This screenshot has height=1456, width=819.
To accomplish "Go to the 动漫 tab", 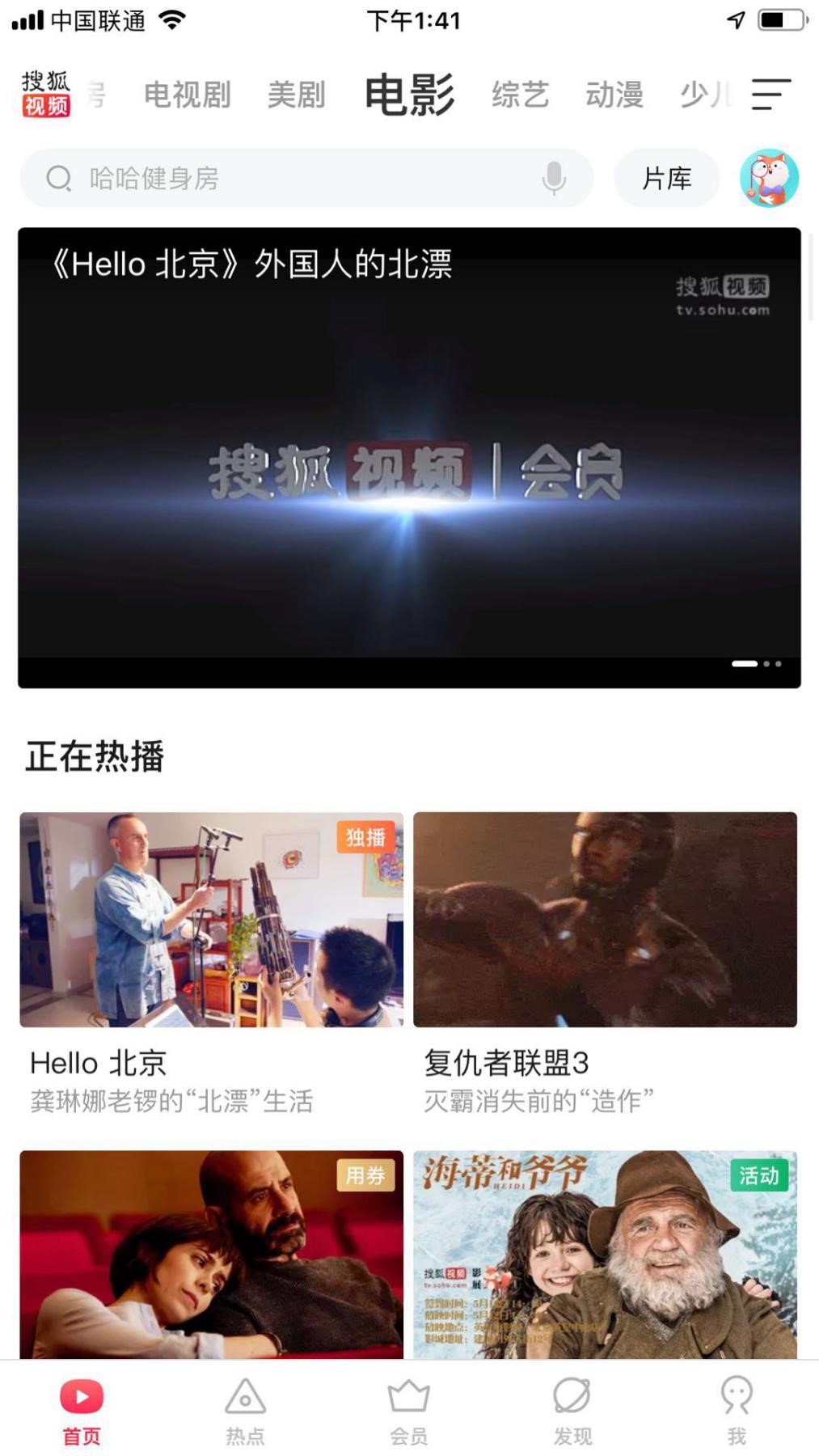I will pyautogui.click(x=614, y=95).
